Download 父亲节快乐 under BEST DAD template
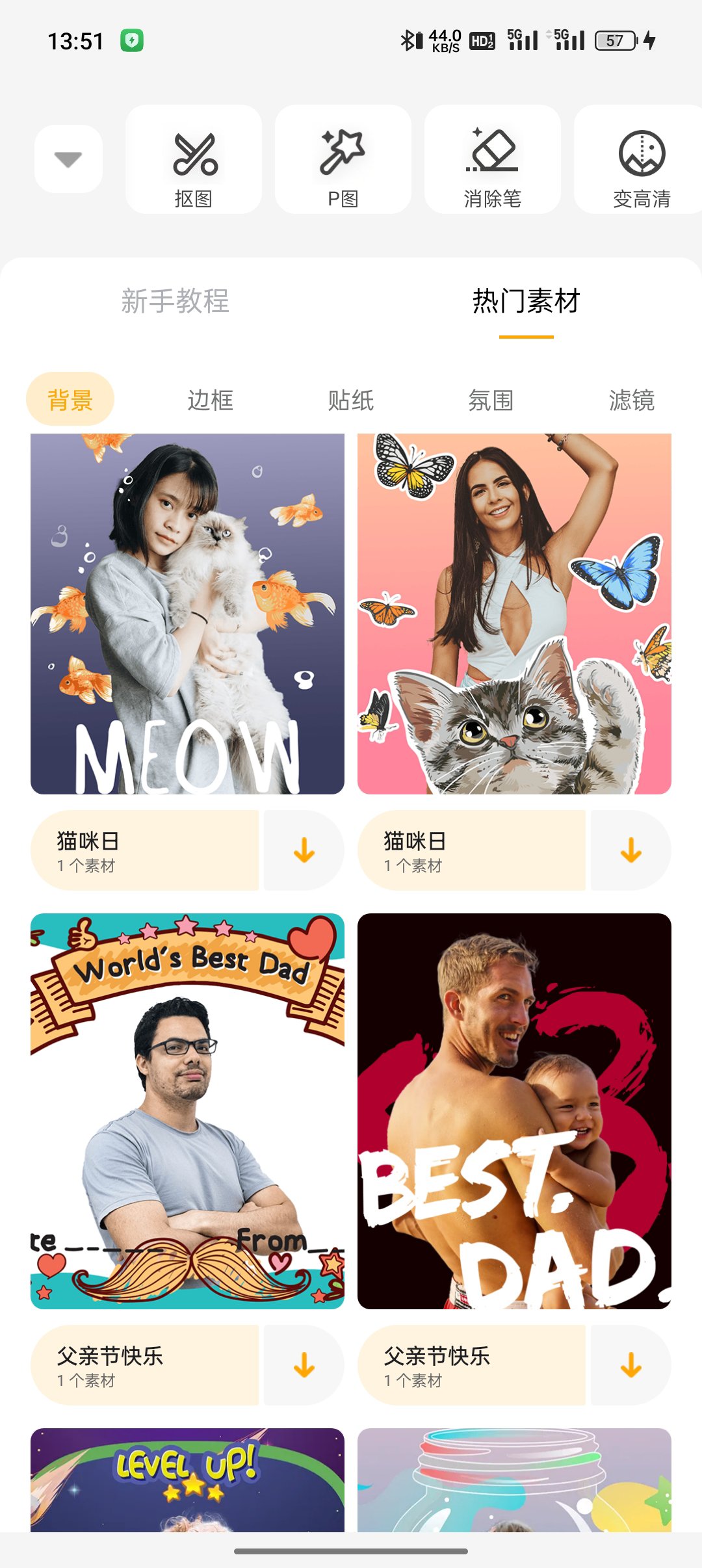702x1568 pixels. [x=630, y=1365]
